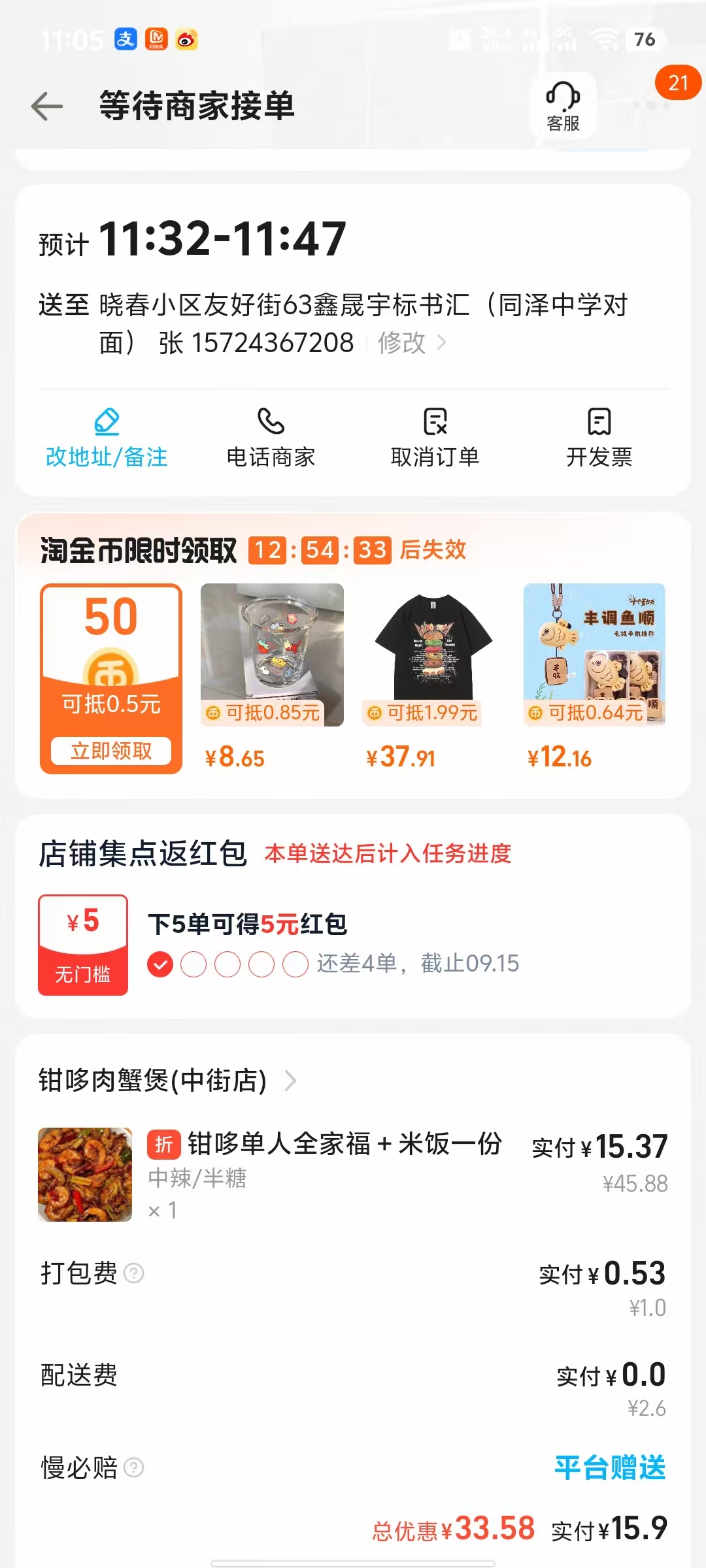
Task: Go back from the order status page
Action: click(47, 106)
